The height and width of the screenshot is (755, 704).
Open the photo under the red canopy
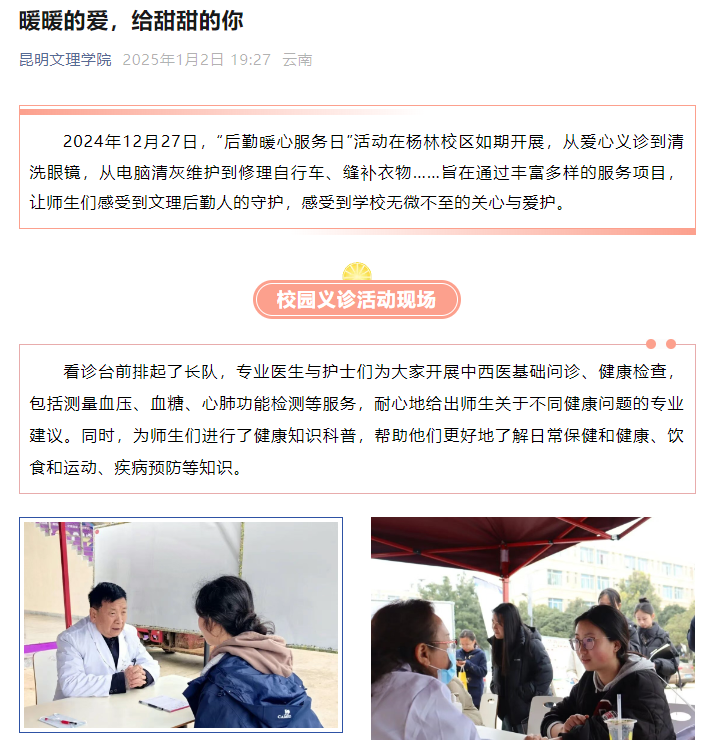tap(532, 628)
